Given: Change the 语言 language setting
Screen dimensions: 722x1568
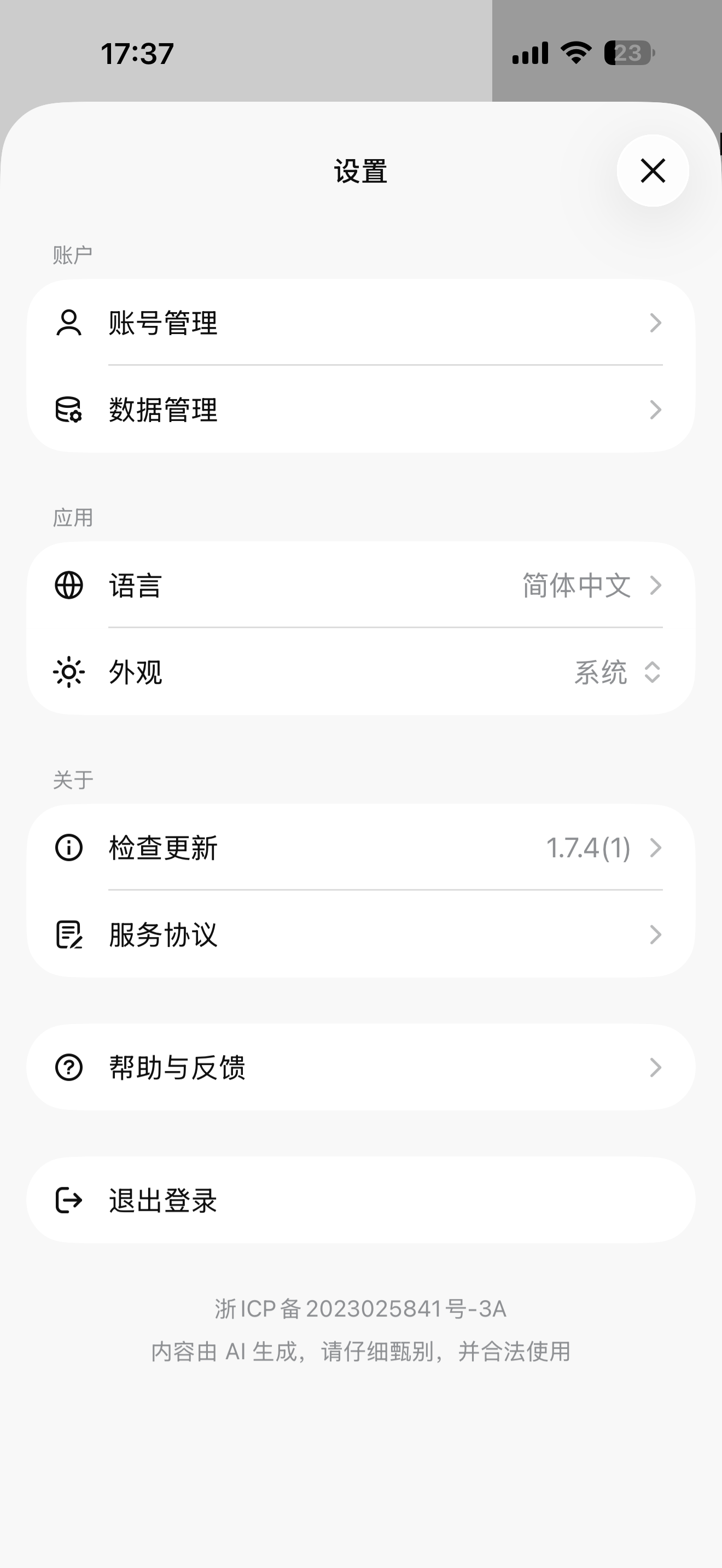Looking at the screenshot, I should [360, 586].
